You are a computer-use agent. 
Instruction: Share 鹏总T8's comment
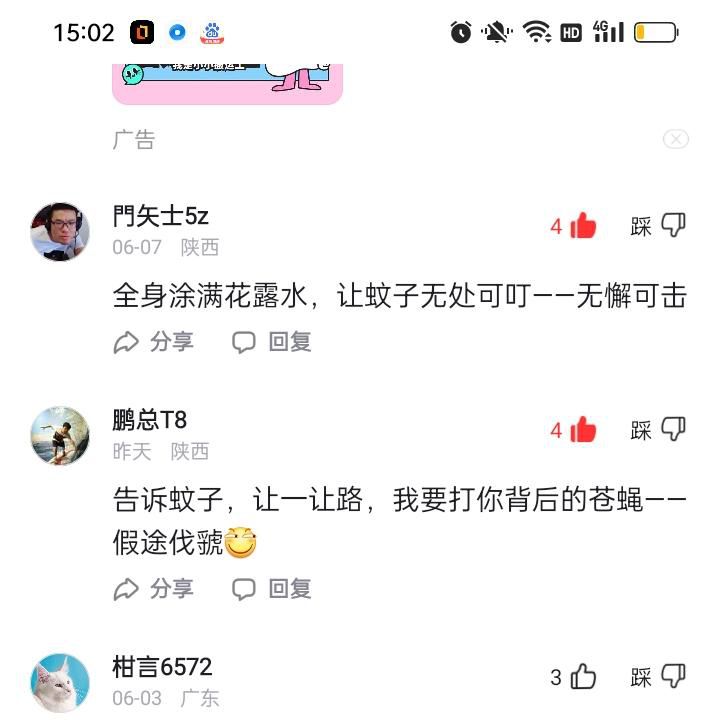point(153,589)
